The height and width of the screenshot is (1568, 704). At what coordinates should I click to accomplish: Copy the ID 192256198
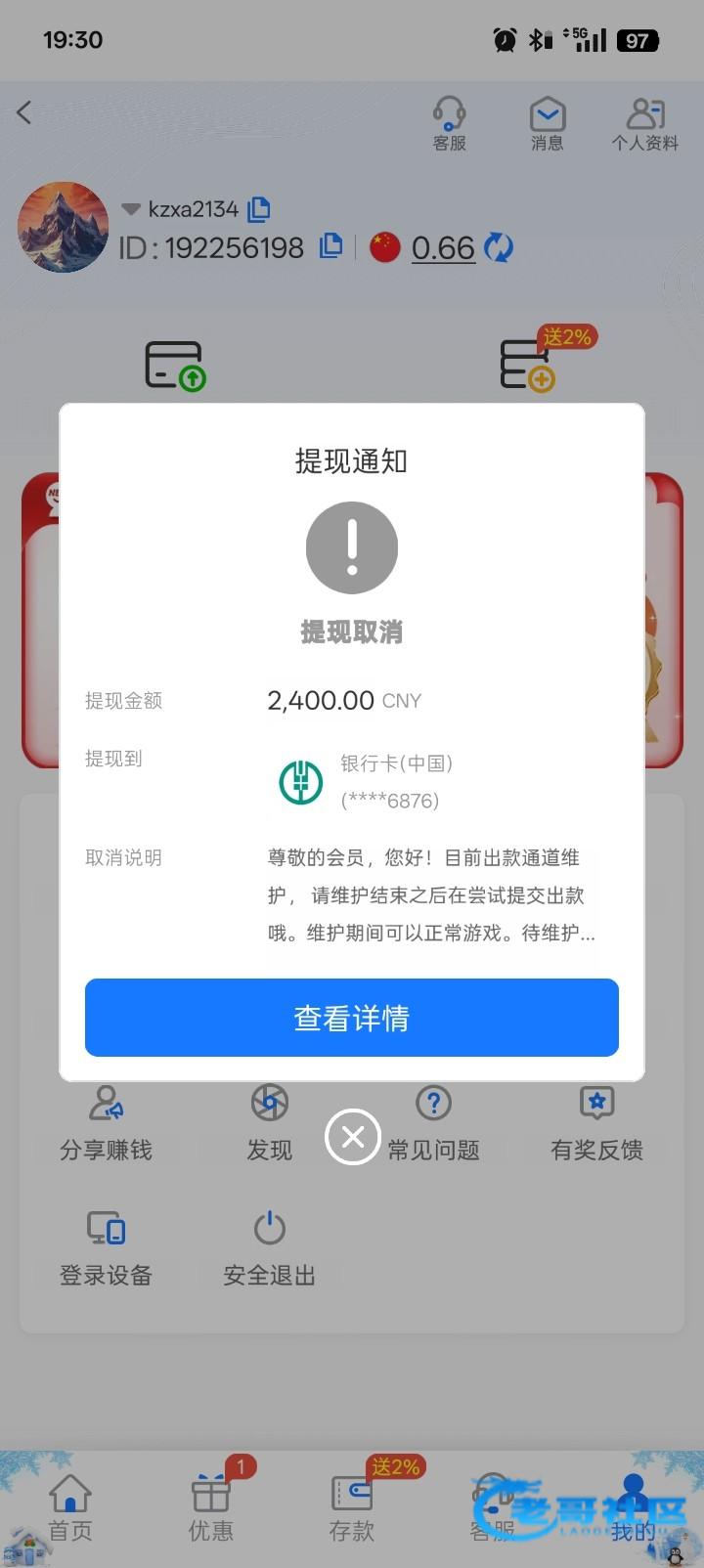[332, 246]
